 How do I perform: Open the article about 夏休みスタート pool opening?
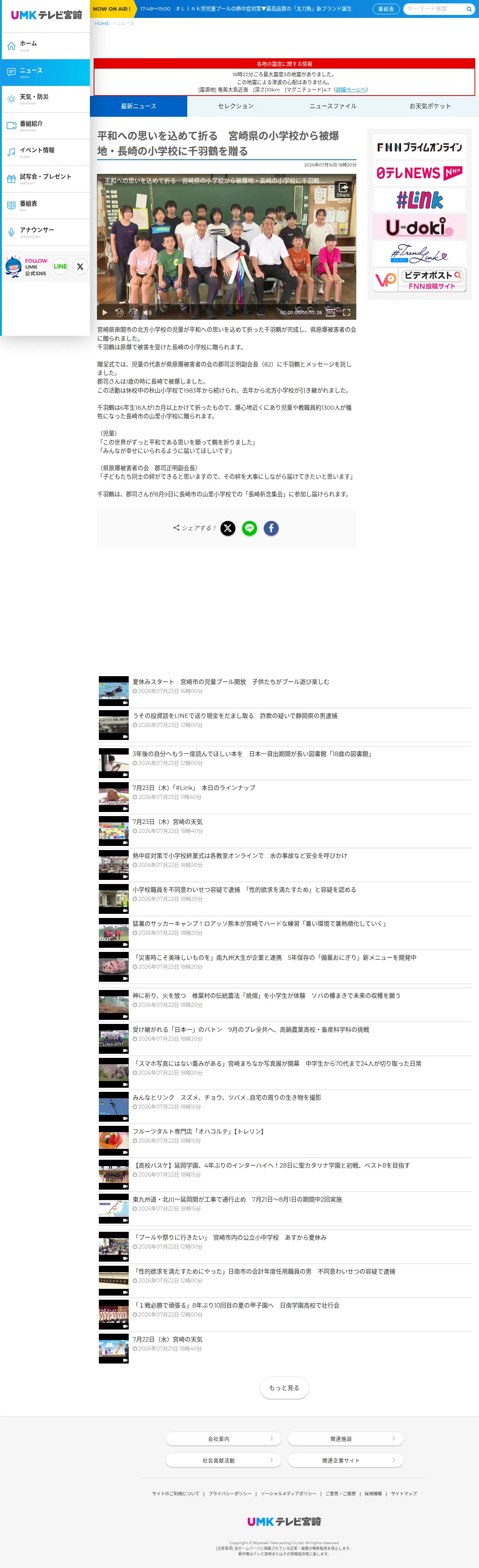tap(231, 682)
